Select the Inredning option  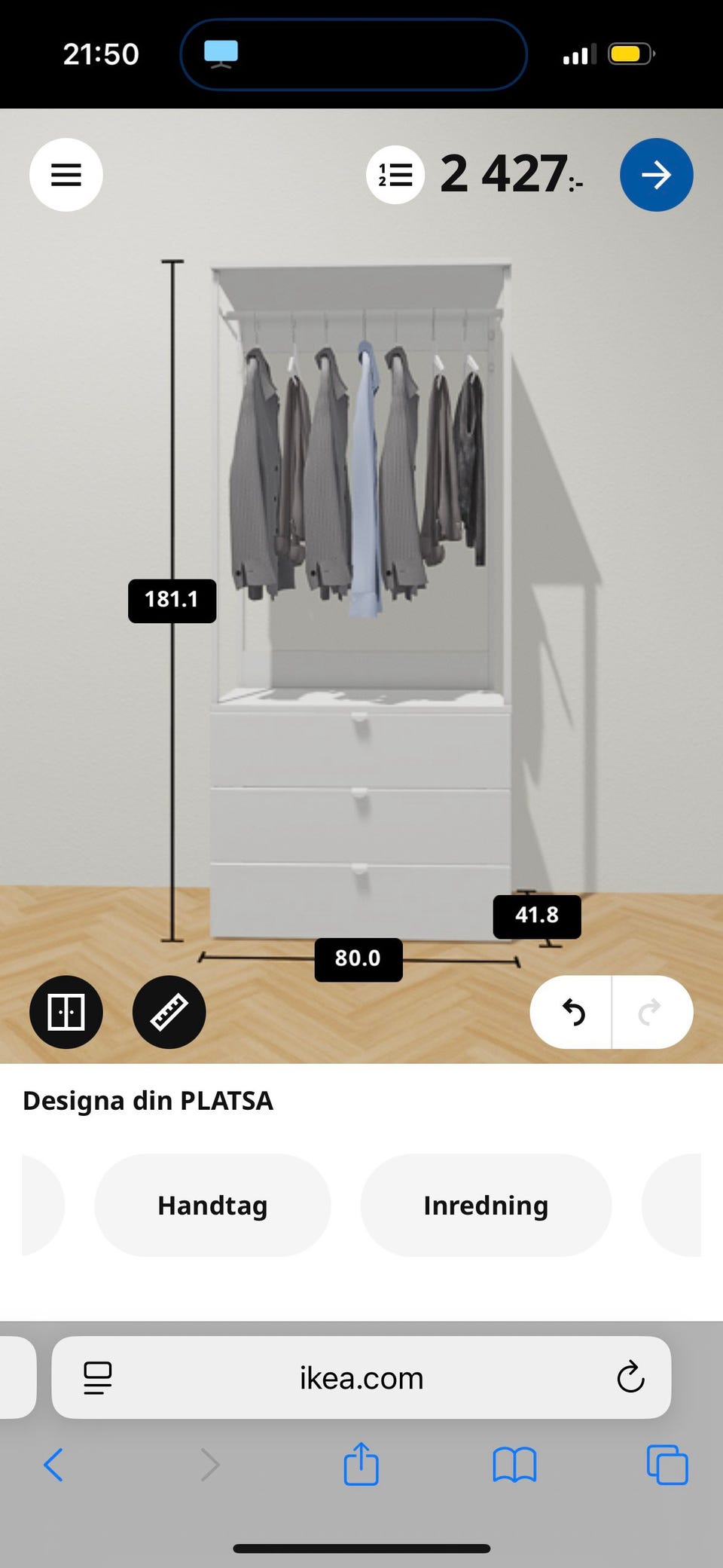click(486, 1205)
